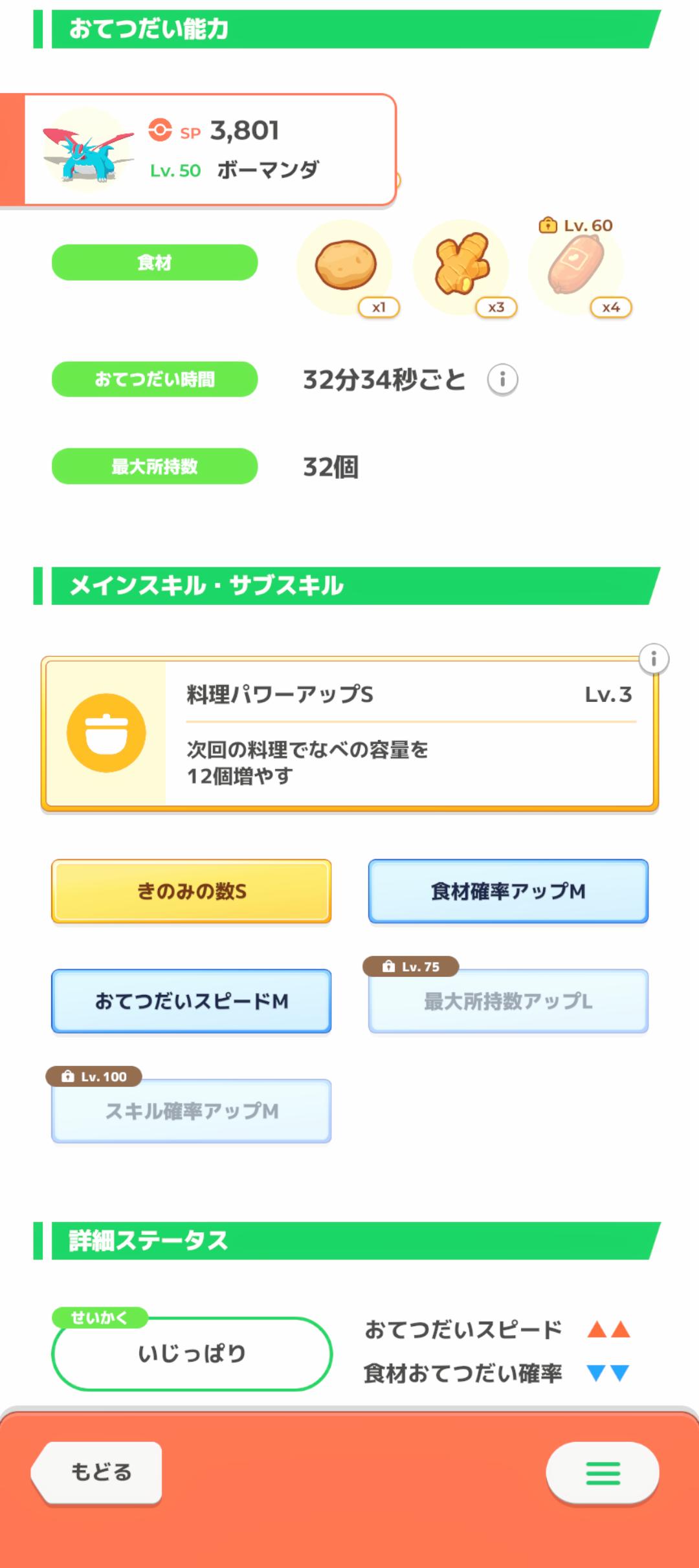The width and height of the screenshot is (699, 1568).
Task: Tap the もどる back button
Action: click(98, 1472)
